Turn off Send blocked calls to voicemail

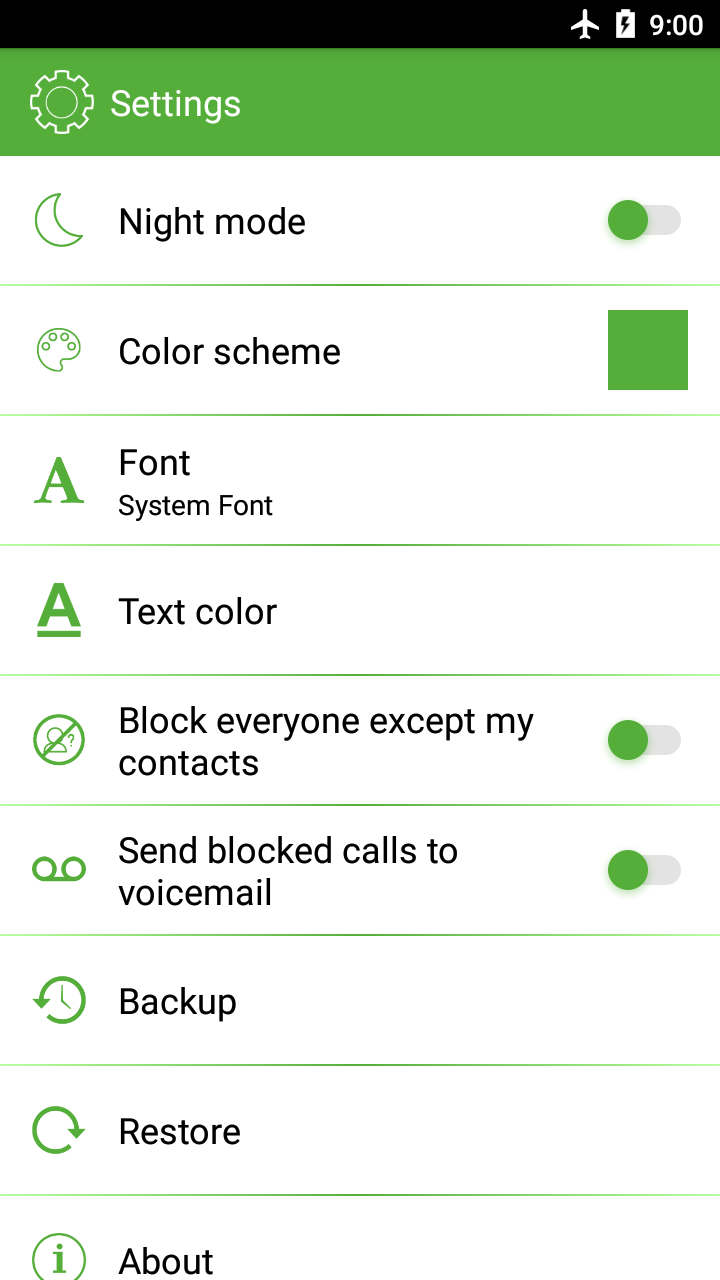coord(645,869)
